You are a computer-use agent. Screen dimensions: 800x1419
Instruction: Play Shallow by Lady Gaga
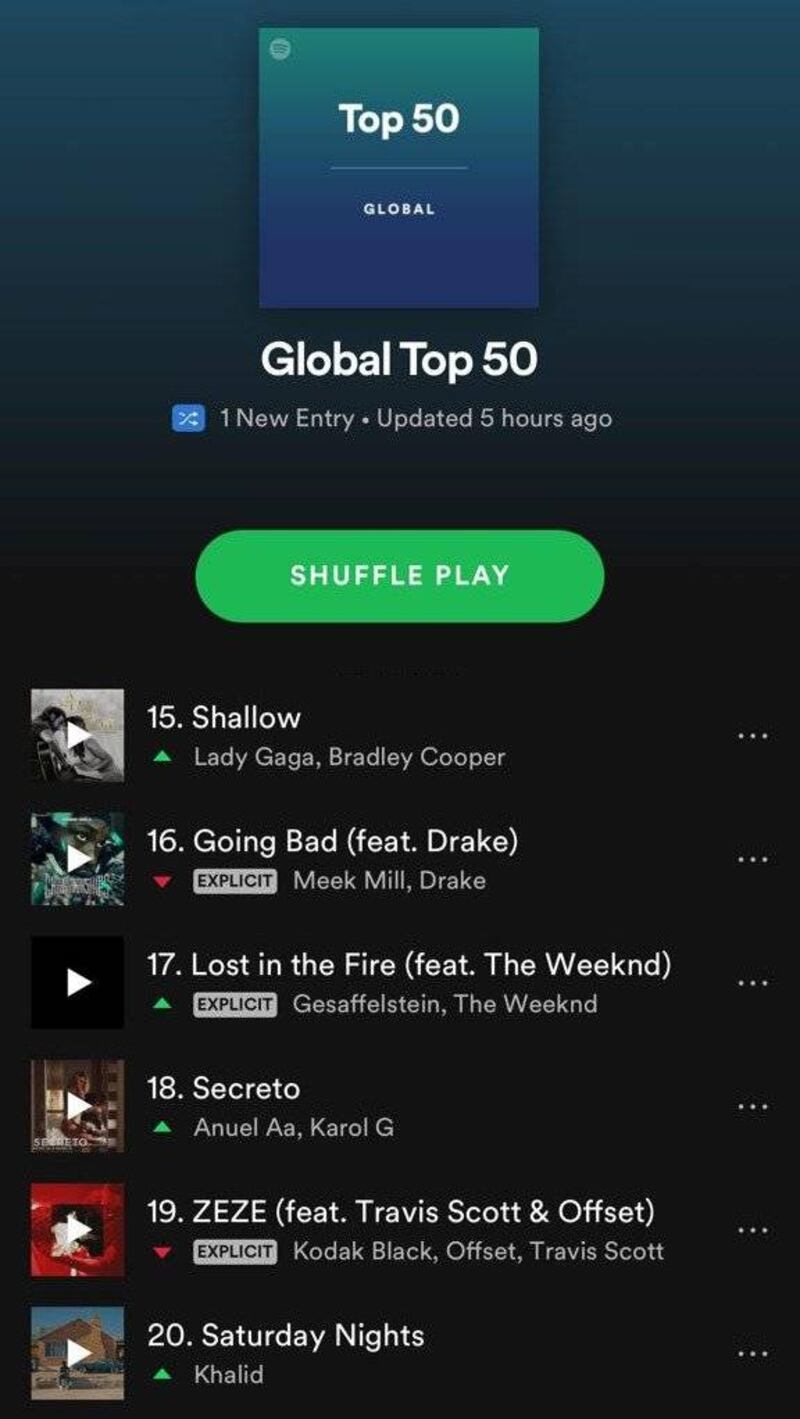[78, 735]
